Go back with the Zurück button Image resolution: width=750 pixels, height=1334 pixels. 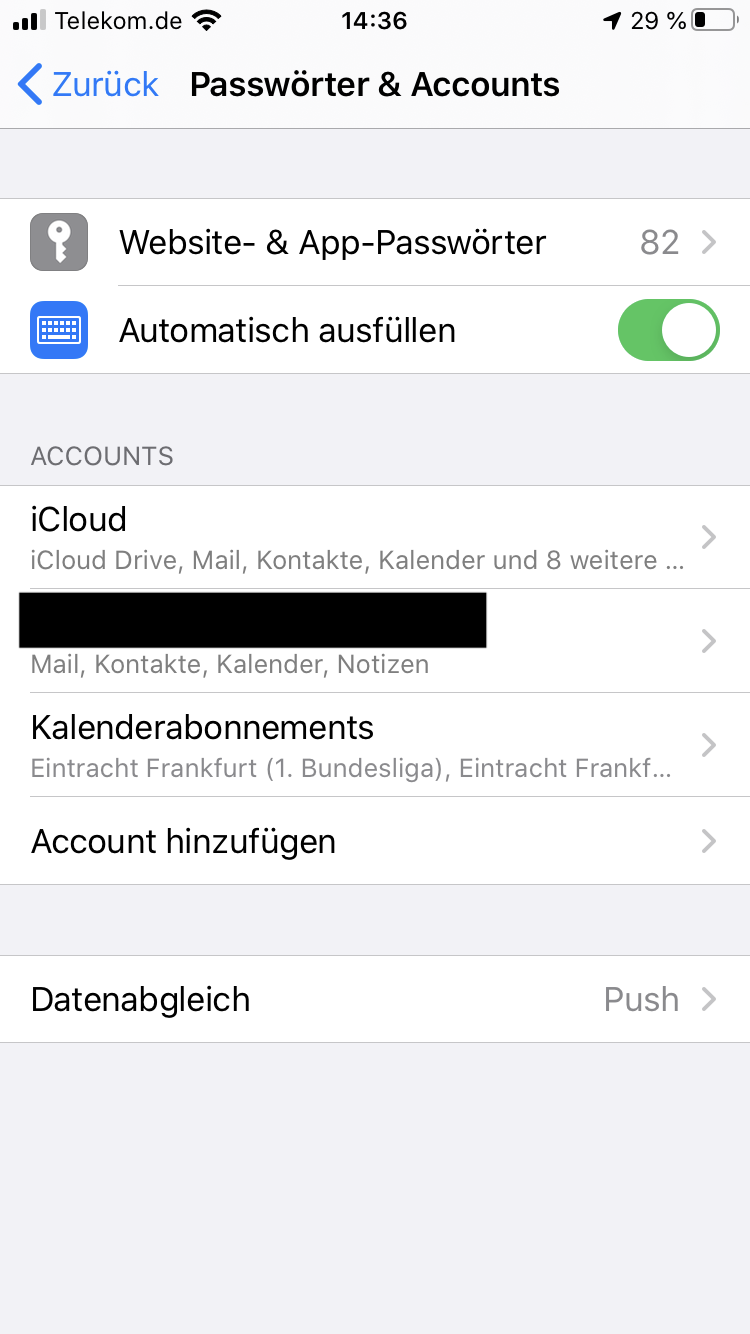88,85
